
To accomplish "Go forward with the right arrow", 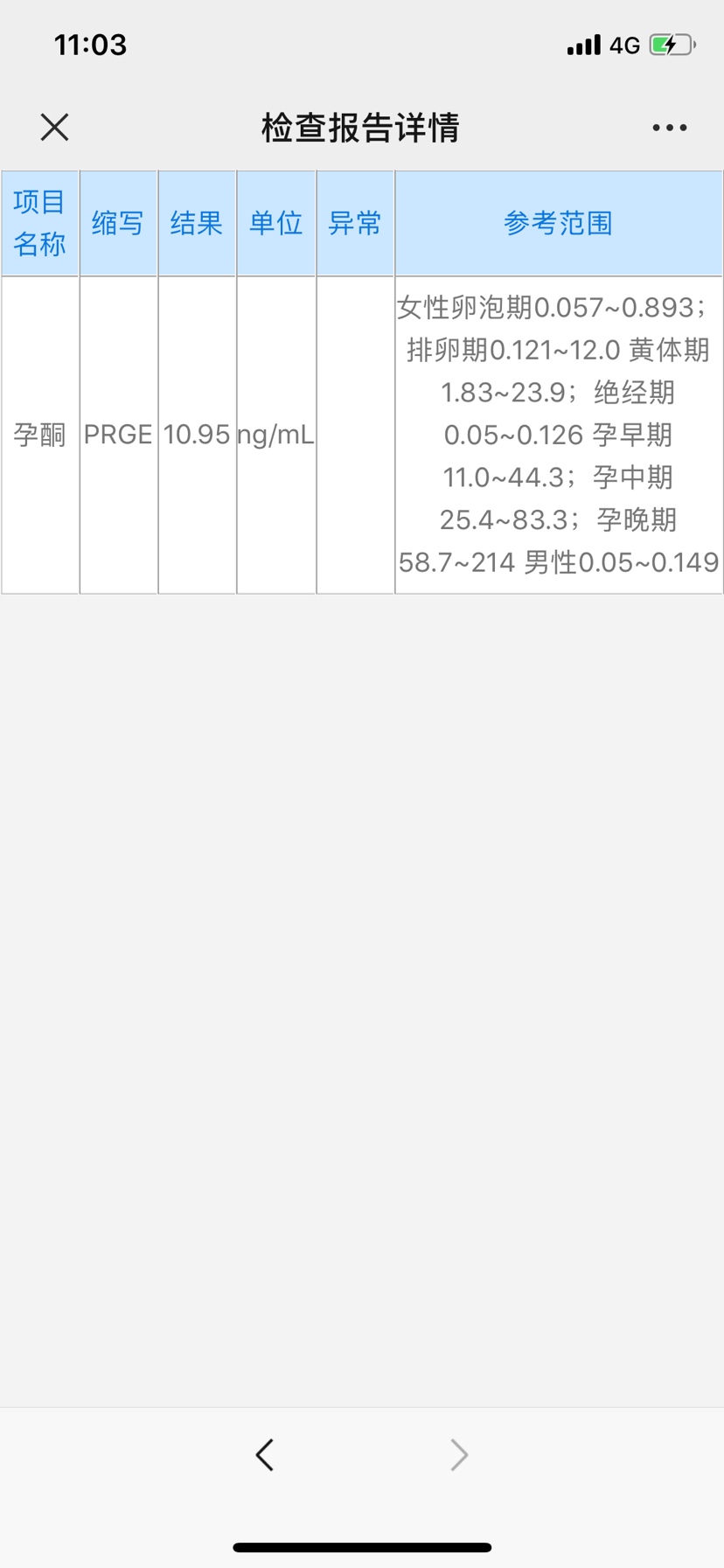I will (x=459, y=1455).
